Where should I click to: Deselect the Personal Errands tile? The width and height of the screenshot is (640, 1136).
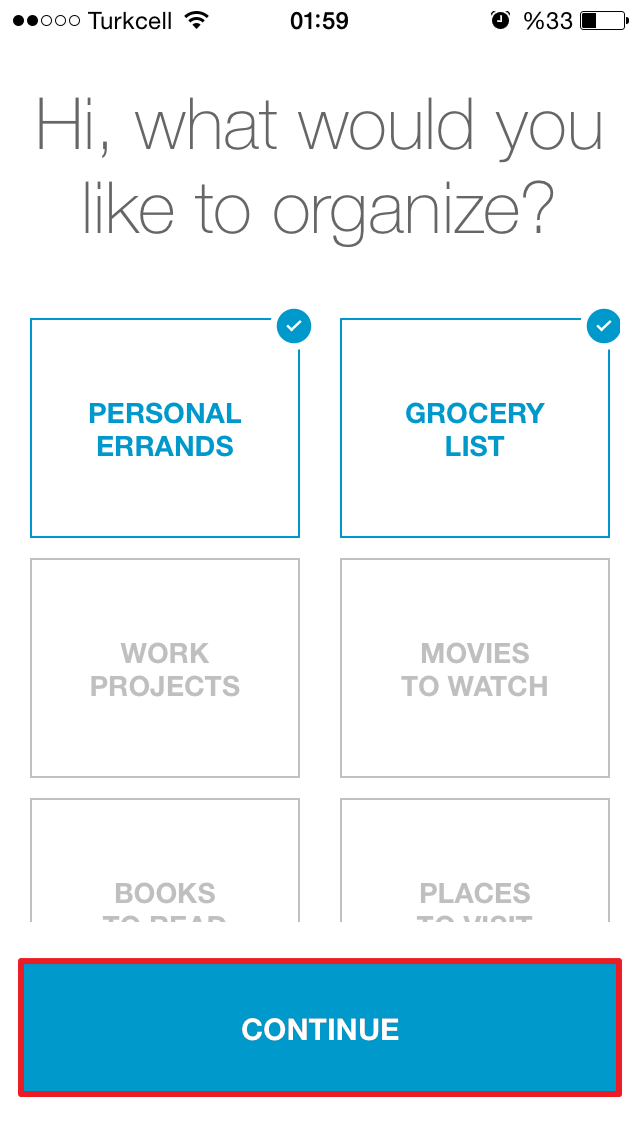(x=165, y=429)
